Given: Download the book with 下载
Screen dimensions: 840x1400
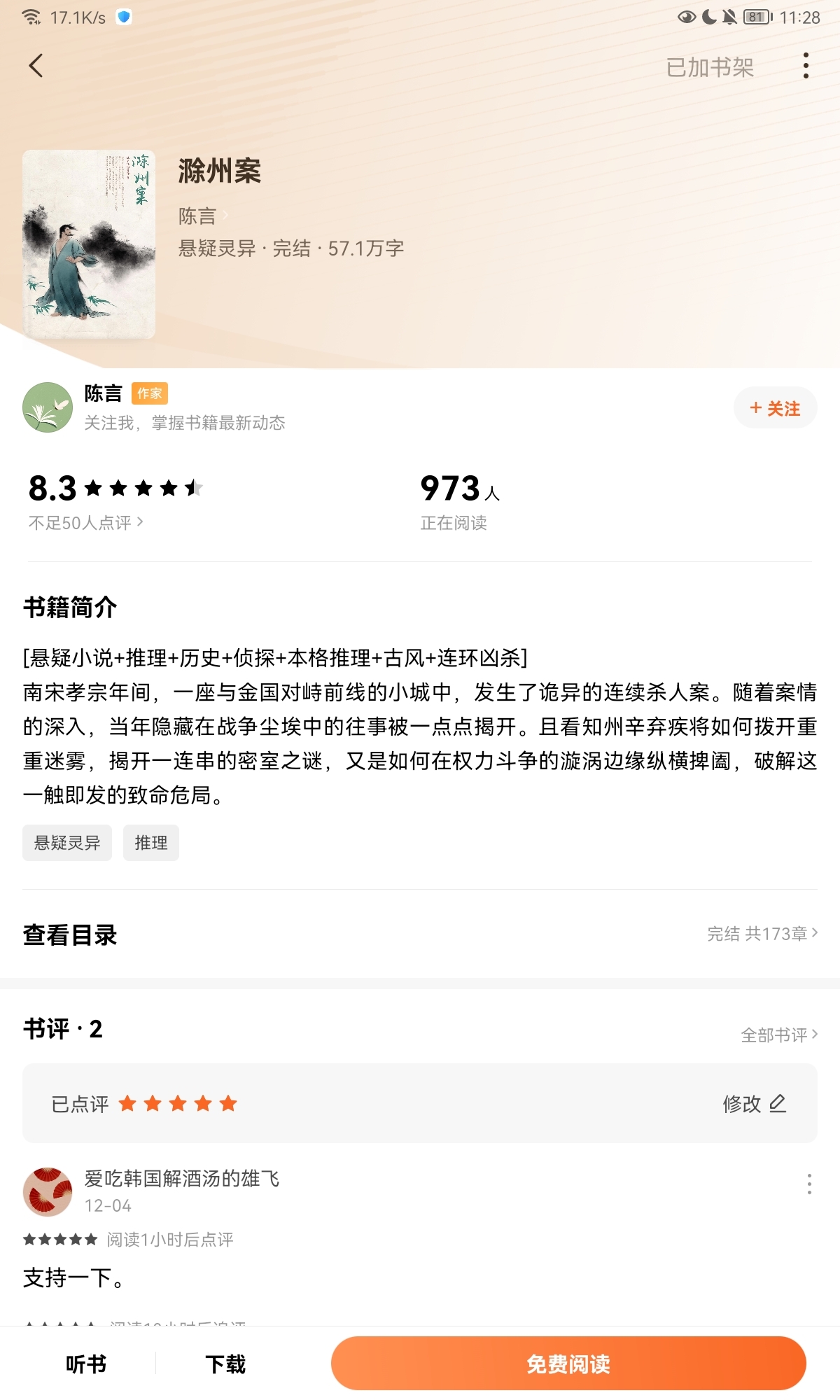Looking at the screenshot, I should coord(225,1364).
